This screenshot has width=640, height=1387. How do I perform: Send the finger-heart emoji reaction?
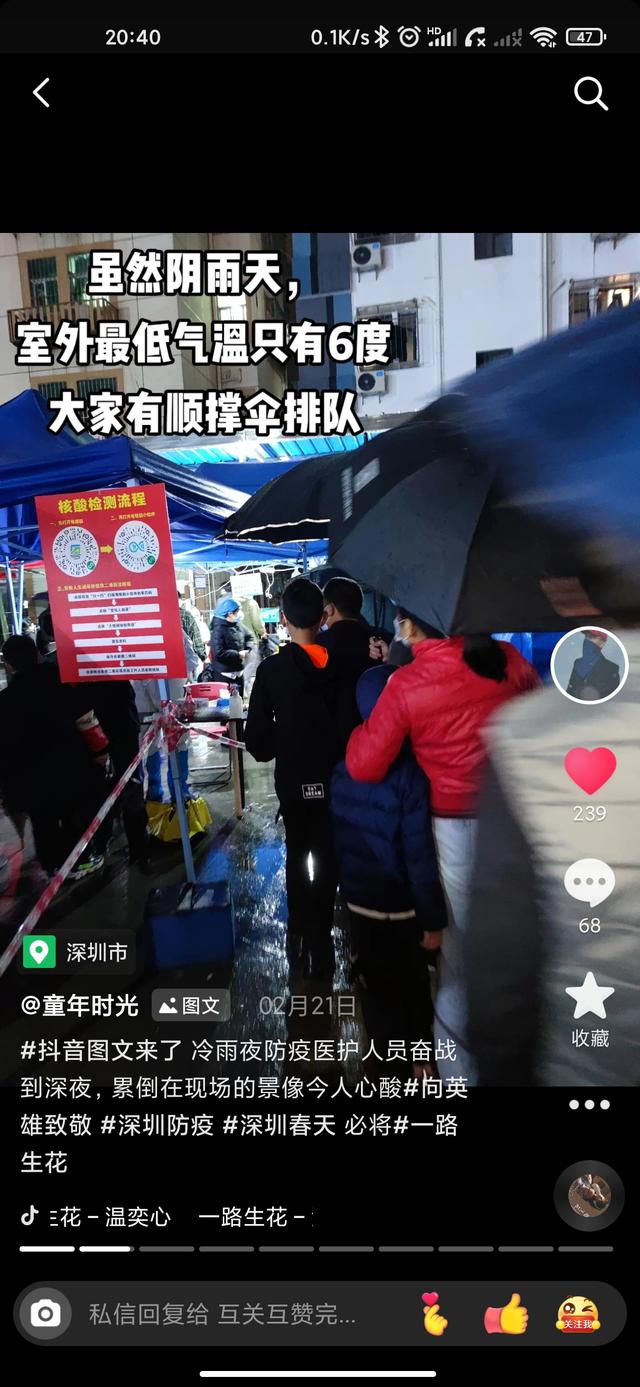(x=435, y=1313)
